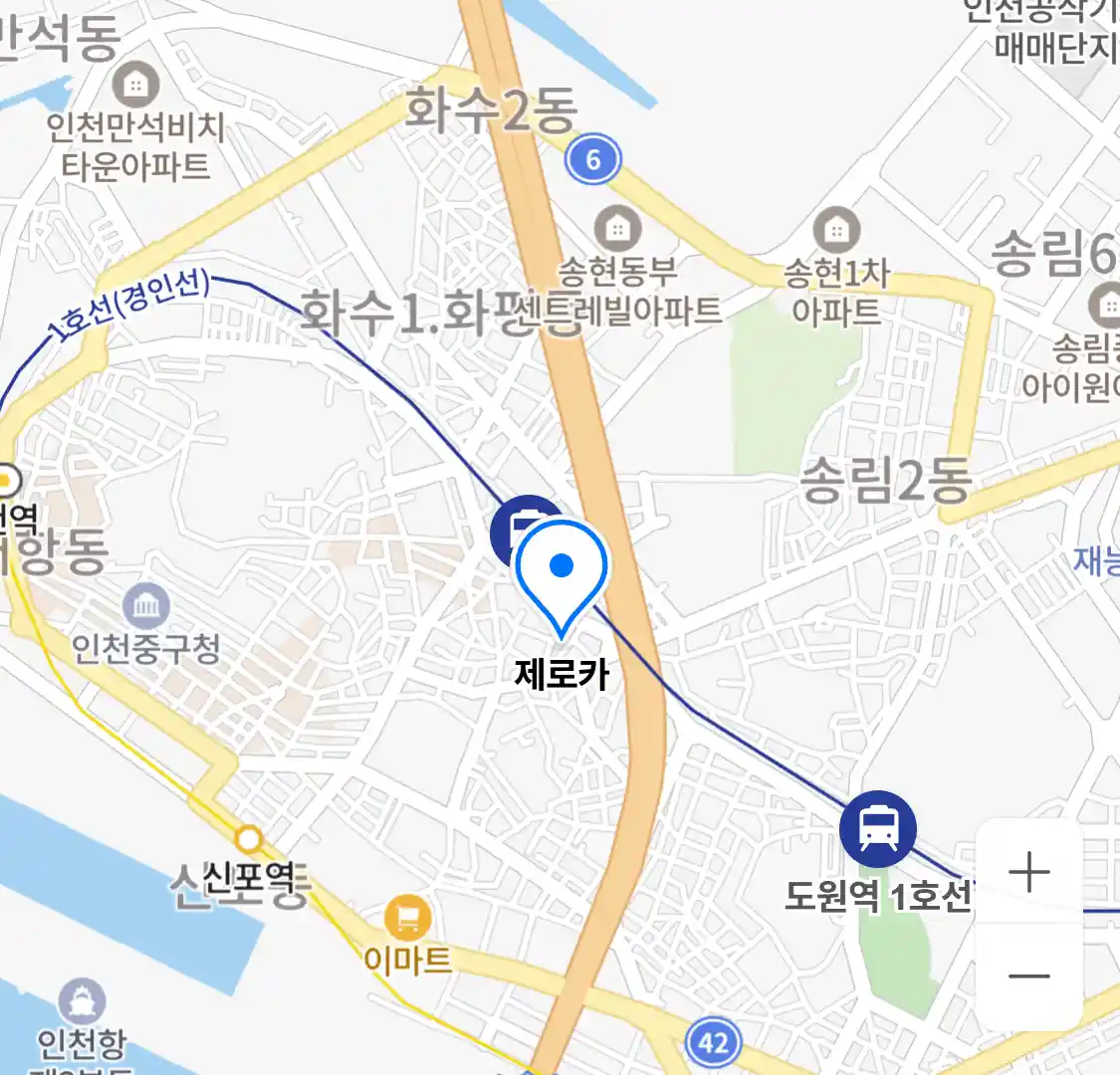Screen dimensions: 1120x1075
Task: Zoom out of the map
Action: tap(1028, 976)
